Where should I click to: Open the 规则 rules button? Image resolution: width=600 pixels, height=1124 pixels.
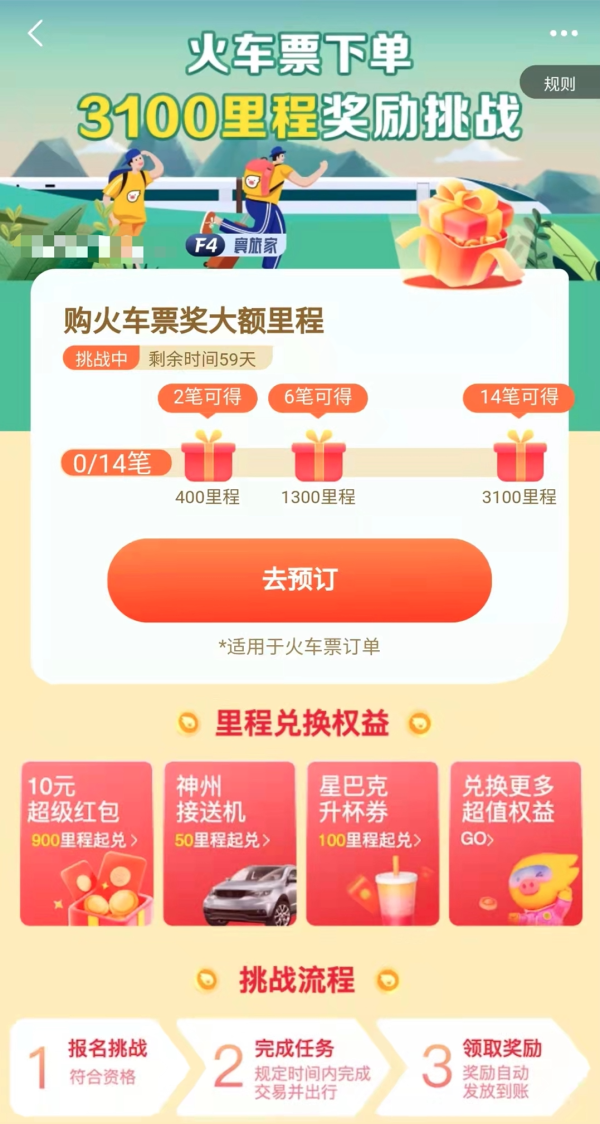(559, 83)
